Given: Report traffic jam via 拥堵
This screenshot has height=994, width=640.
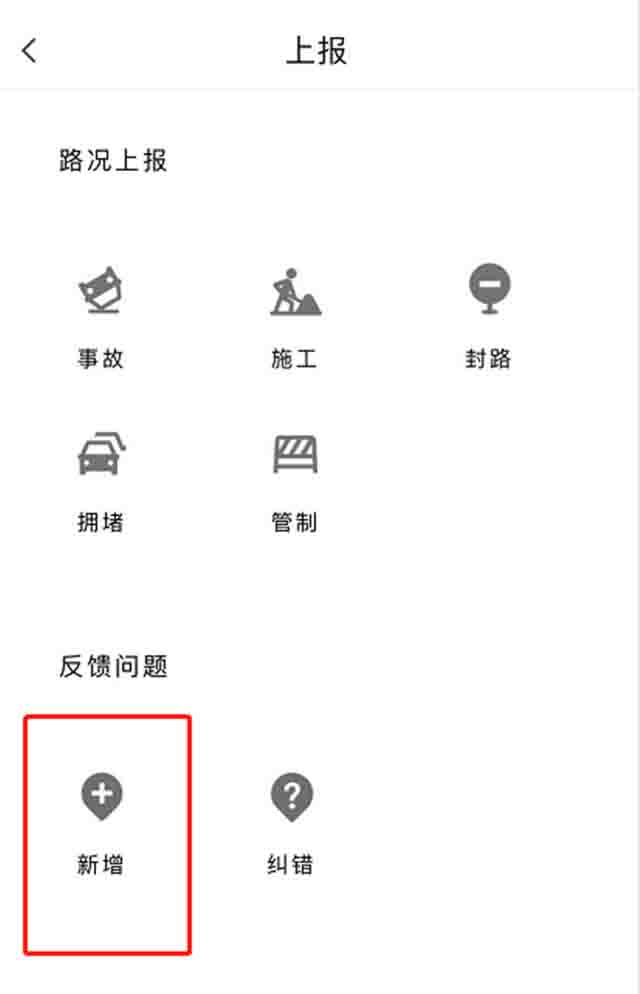Looking at the screenshot, I should click(x=101, y=475).
